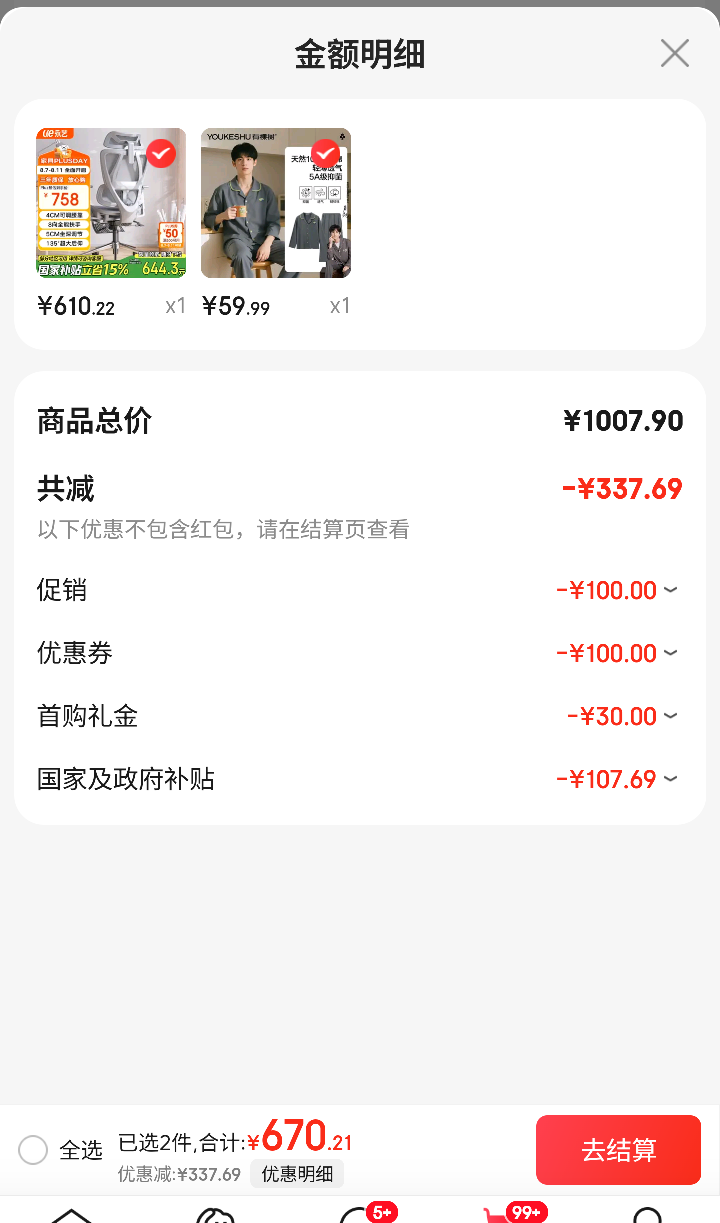Expand the 优惠券 discount row
Screen dimensions: 720x1223
pyautogui.click(x=360, y=653)
